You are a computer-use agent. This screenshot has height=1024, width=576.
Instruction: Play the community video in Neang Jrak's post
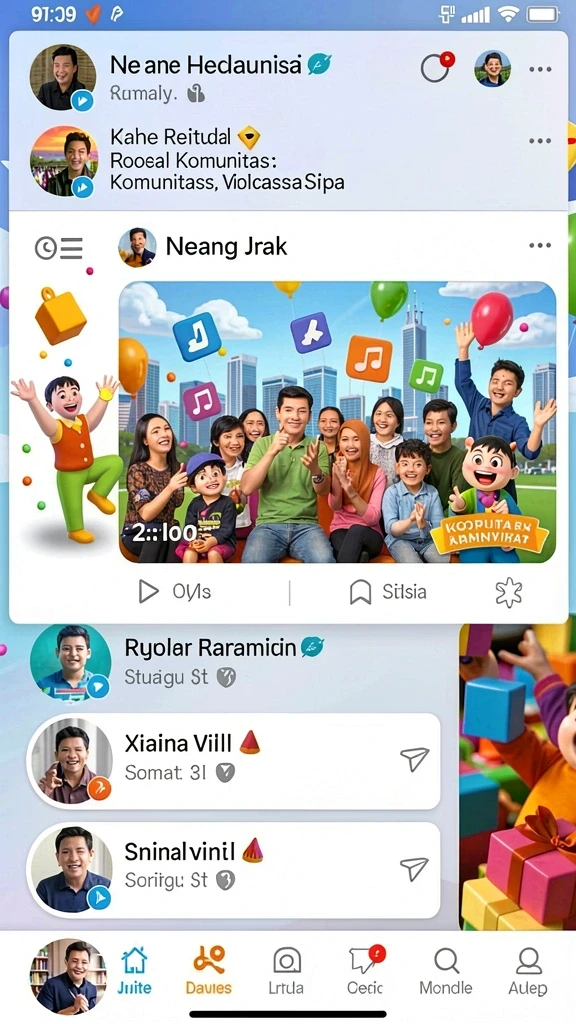[x=337, y=422]
